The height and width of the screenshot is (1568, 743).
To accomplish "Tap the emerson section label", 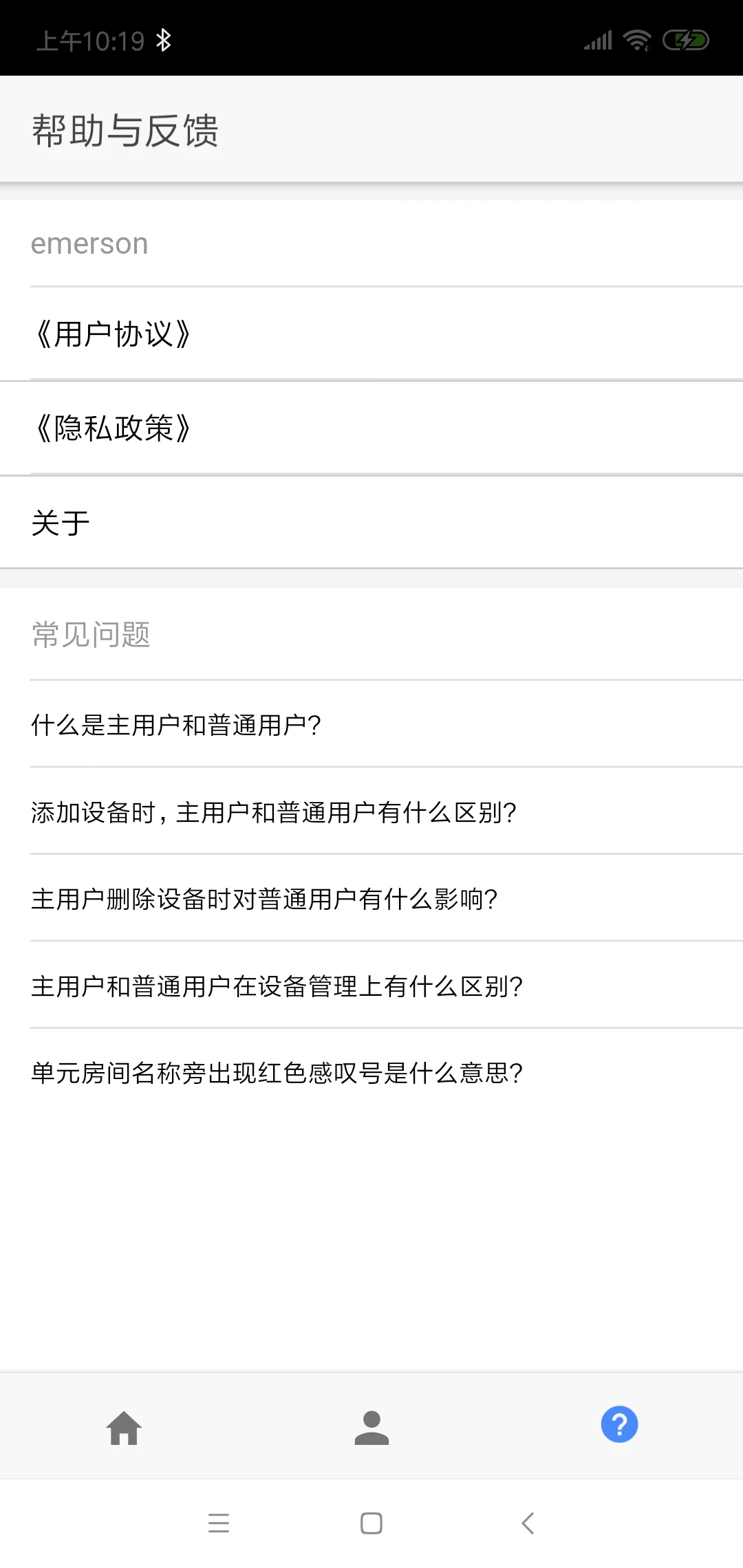I will tap(89, 243).
